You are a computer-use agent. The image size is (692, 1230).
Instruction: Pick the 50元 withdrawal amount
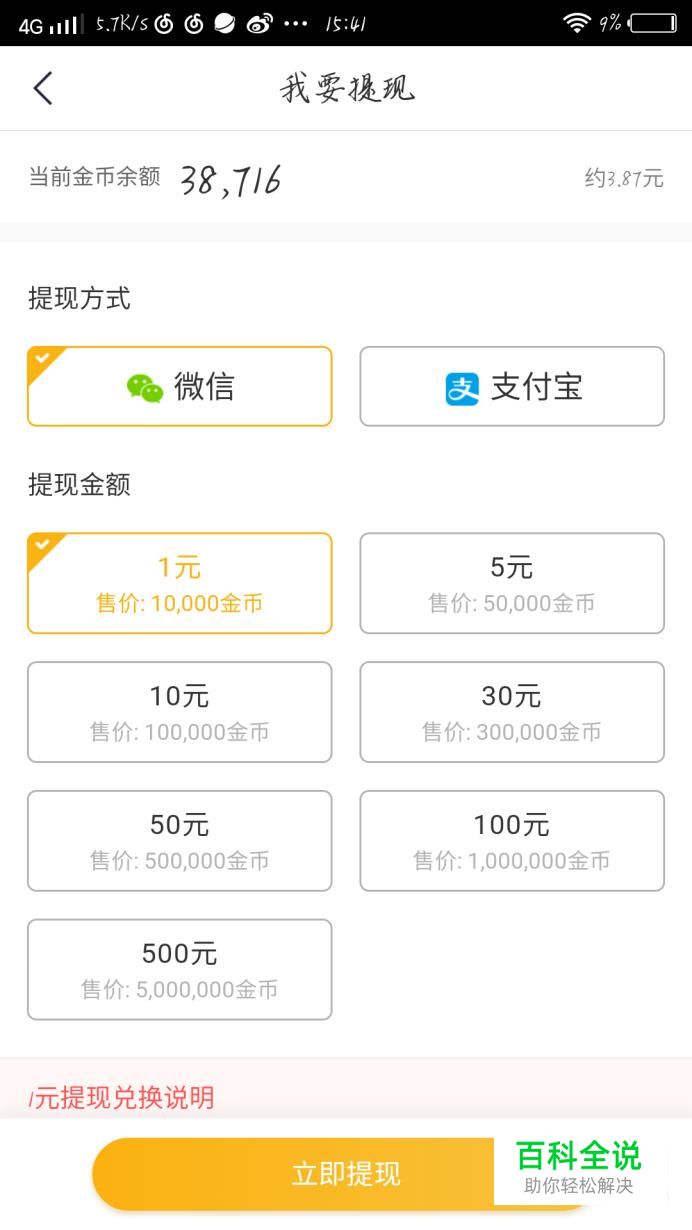pyautogui.click(x=180, y=841)
